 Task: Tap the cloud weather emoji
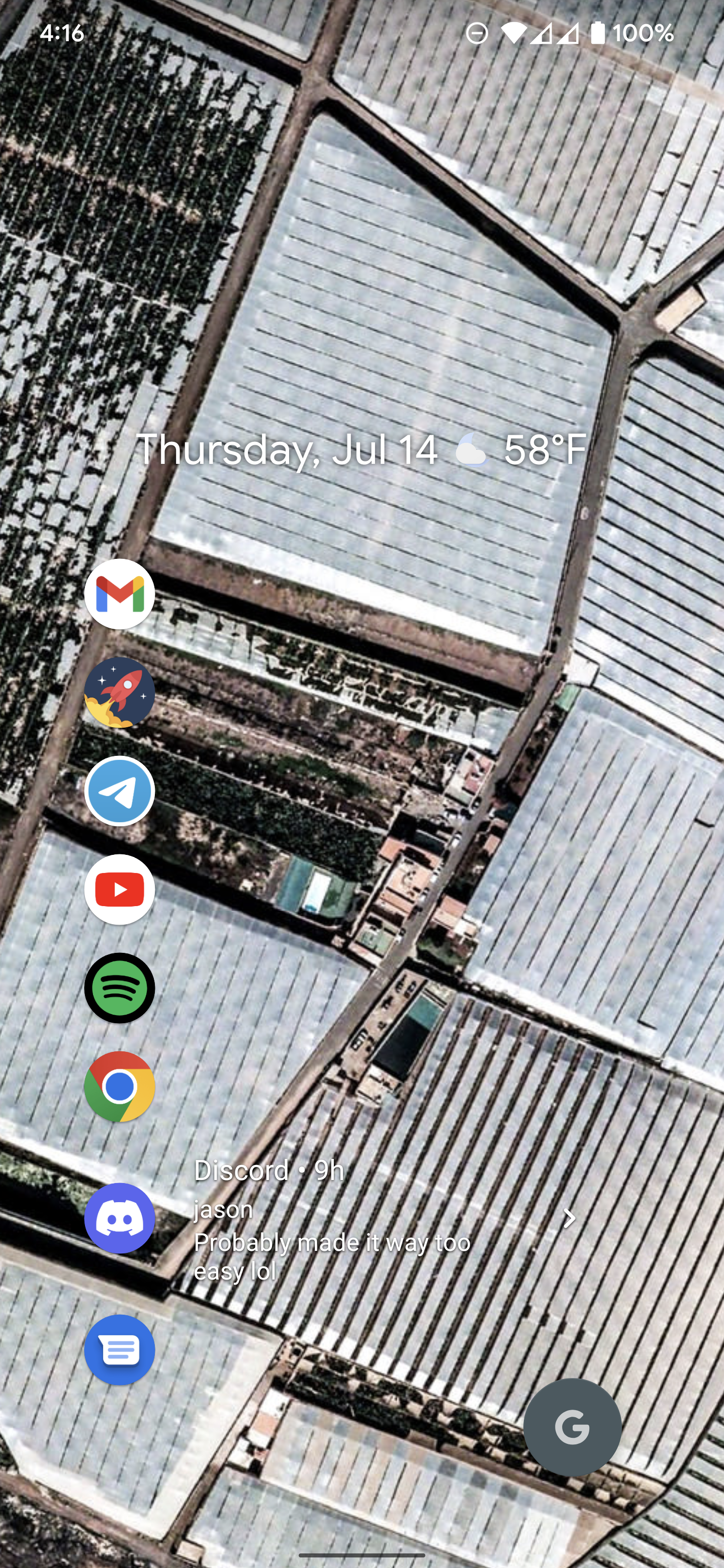click(x=472, y=450)
